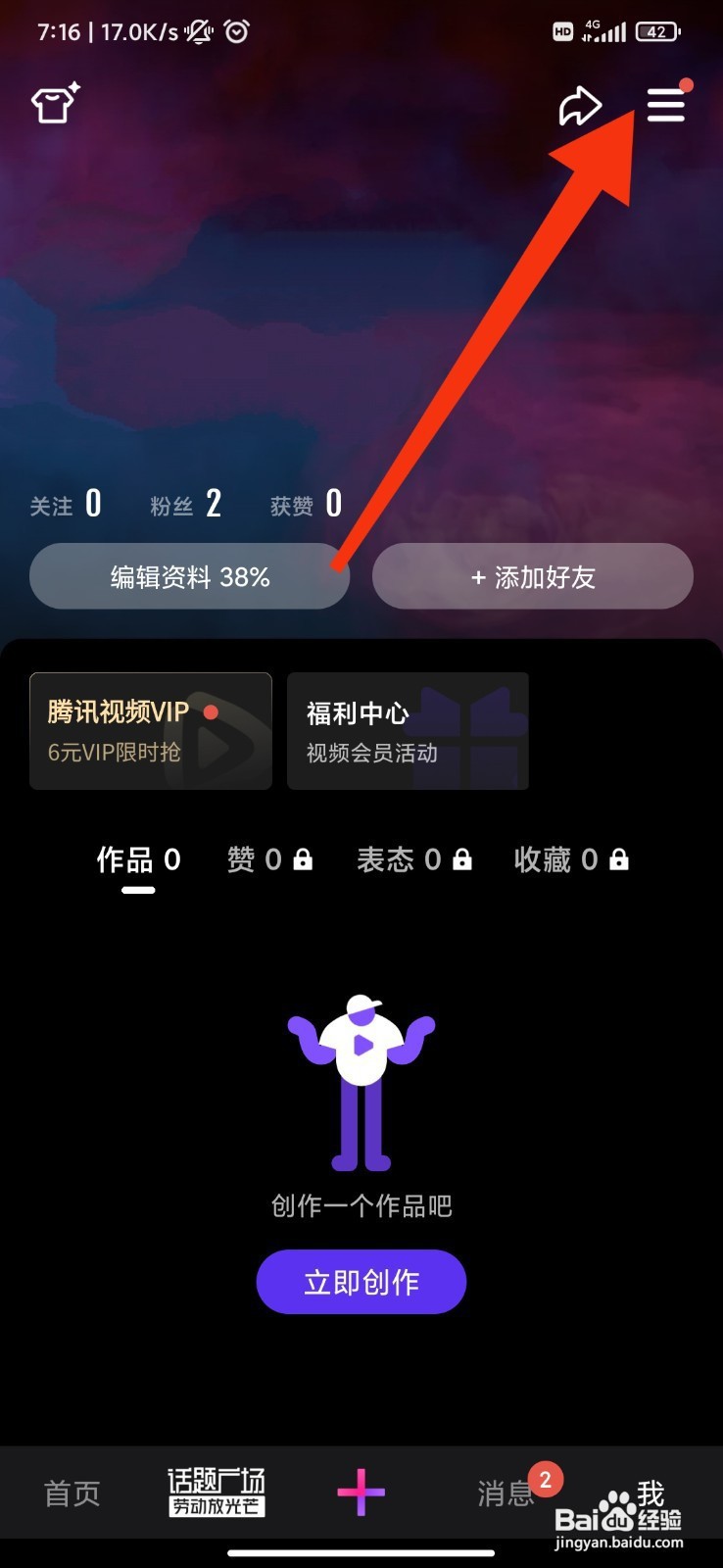Tap the plus button to create video

click(x=361, y=1492)
